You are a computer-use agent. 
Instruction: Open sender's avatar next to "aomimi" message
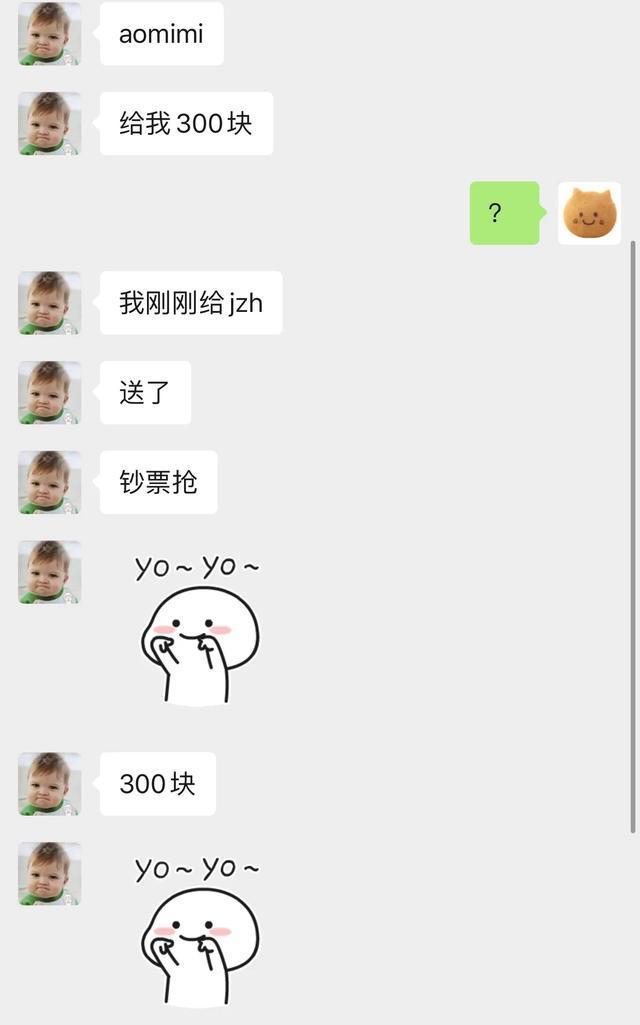pos(50,34)
